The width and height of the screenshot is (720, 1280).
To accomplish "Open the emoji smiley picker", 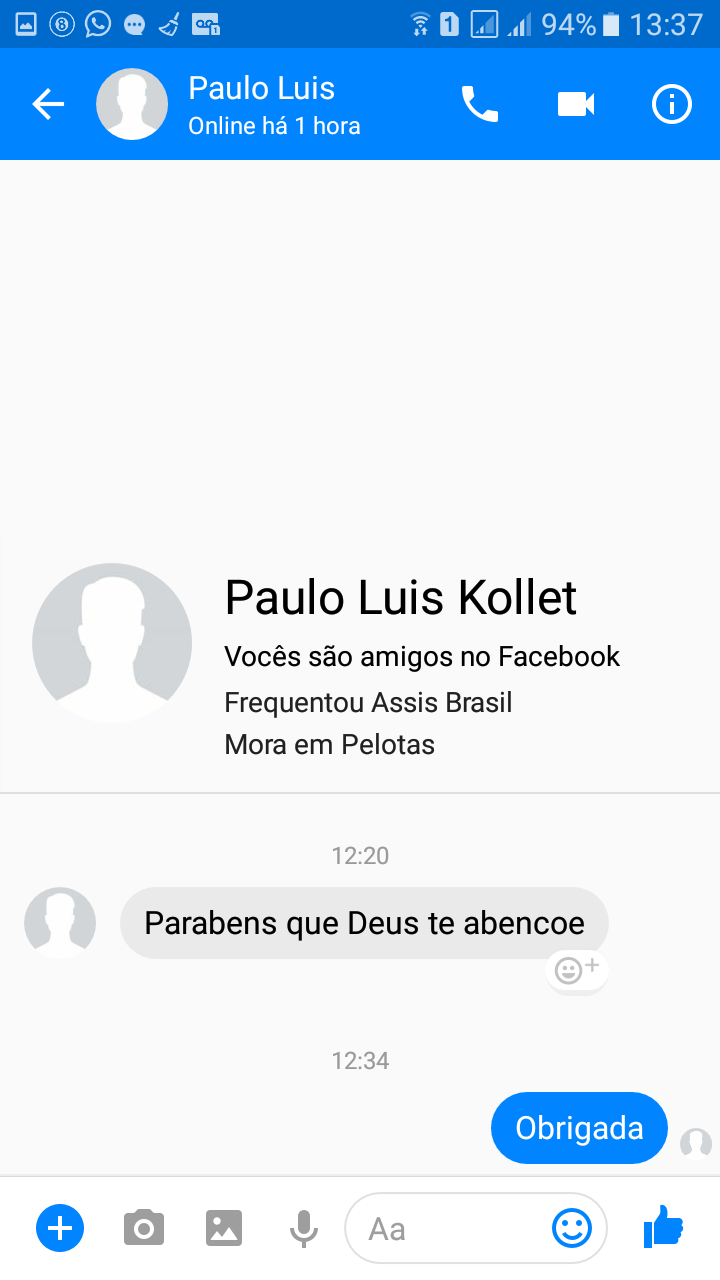I will (572, 1227).
